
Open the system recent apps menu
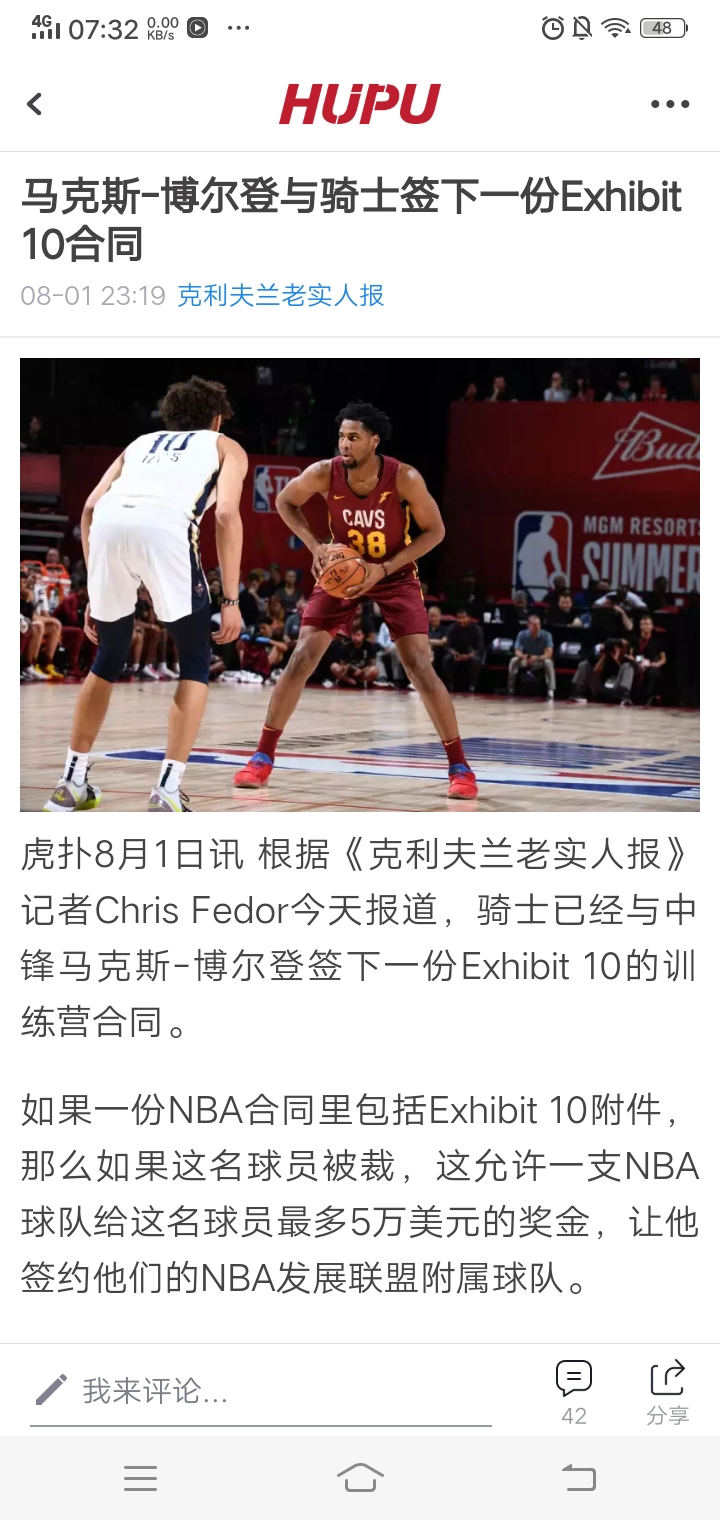click(x=140, y=1478)
